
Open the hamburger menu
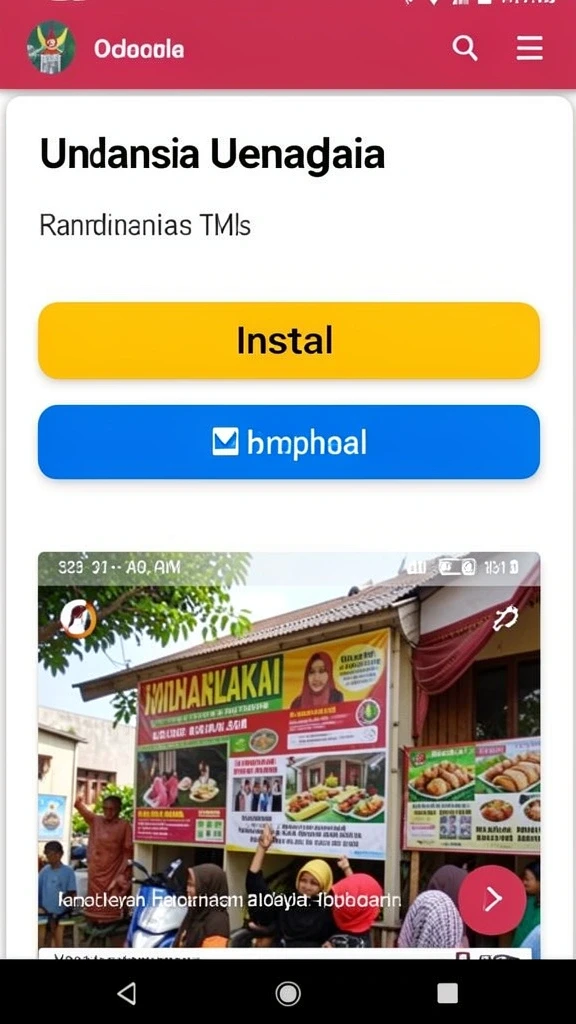tap(529, 48)
